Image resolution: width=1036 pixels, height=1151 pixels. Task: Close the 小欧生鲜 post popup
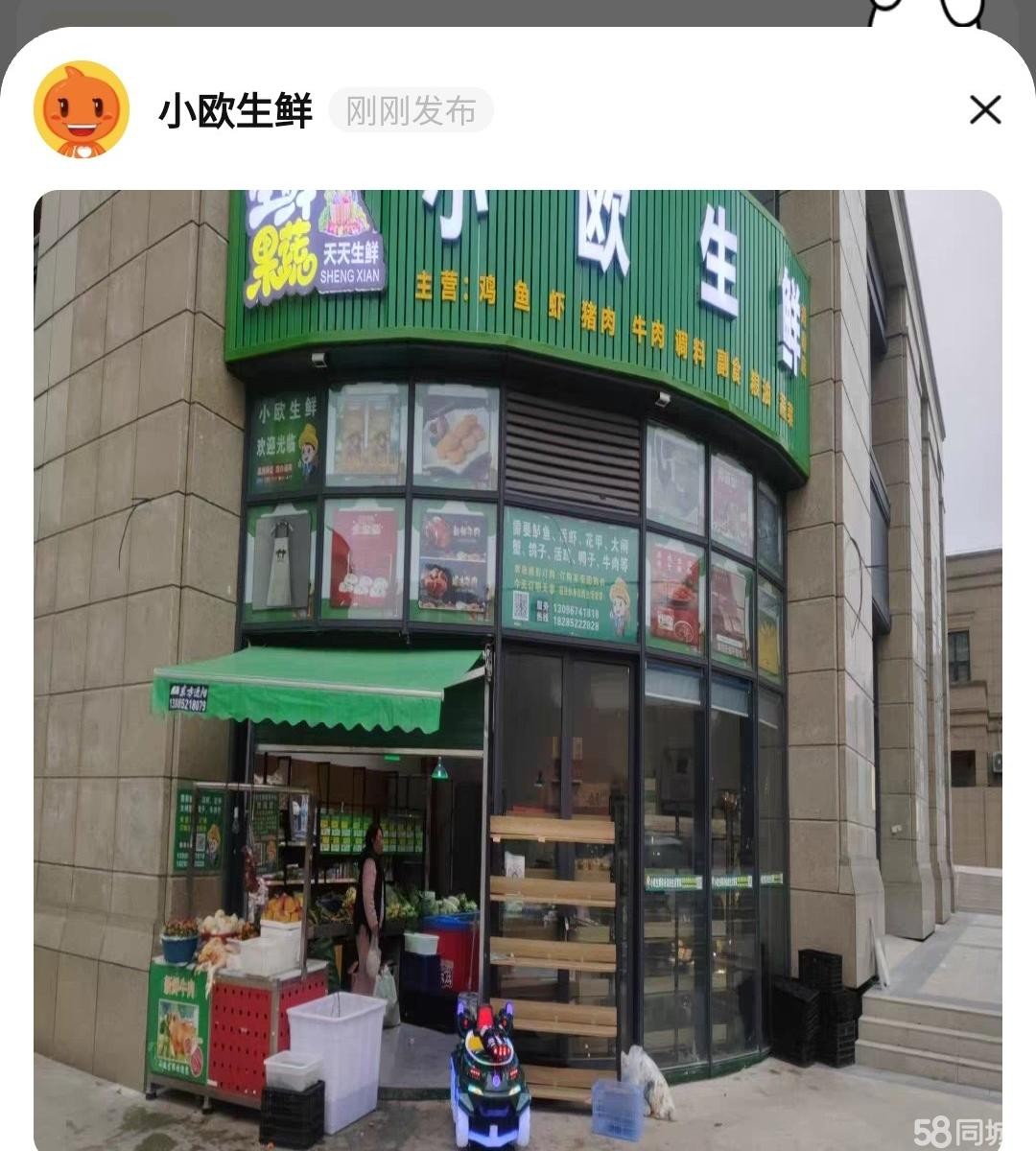(984, 110)
